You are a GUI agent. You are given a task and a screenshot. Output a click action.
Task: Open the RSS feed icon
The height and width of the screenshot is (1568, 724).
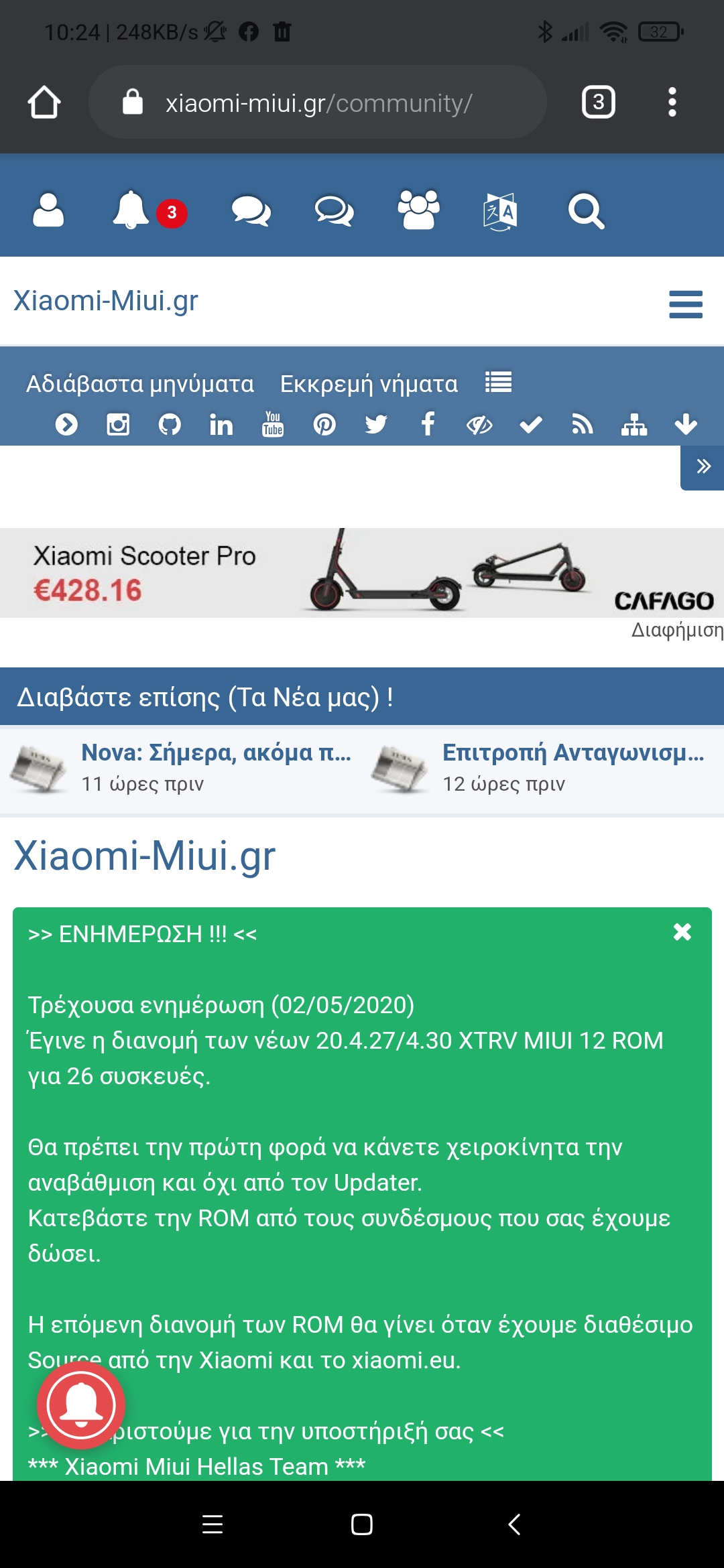[582, 424]
